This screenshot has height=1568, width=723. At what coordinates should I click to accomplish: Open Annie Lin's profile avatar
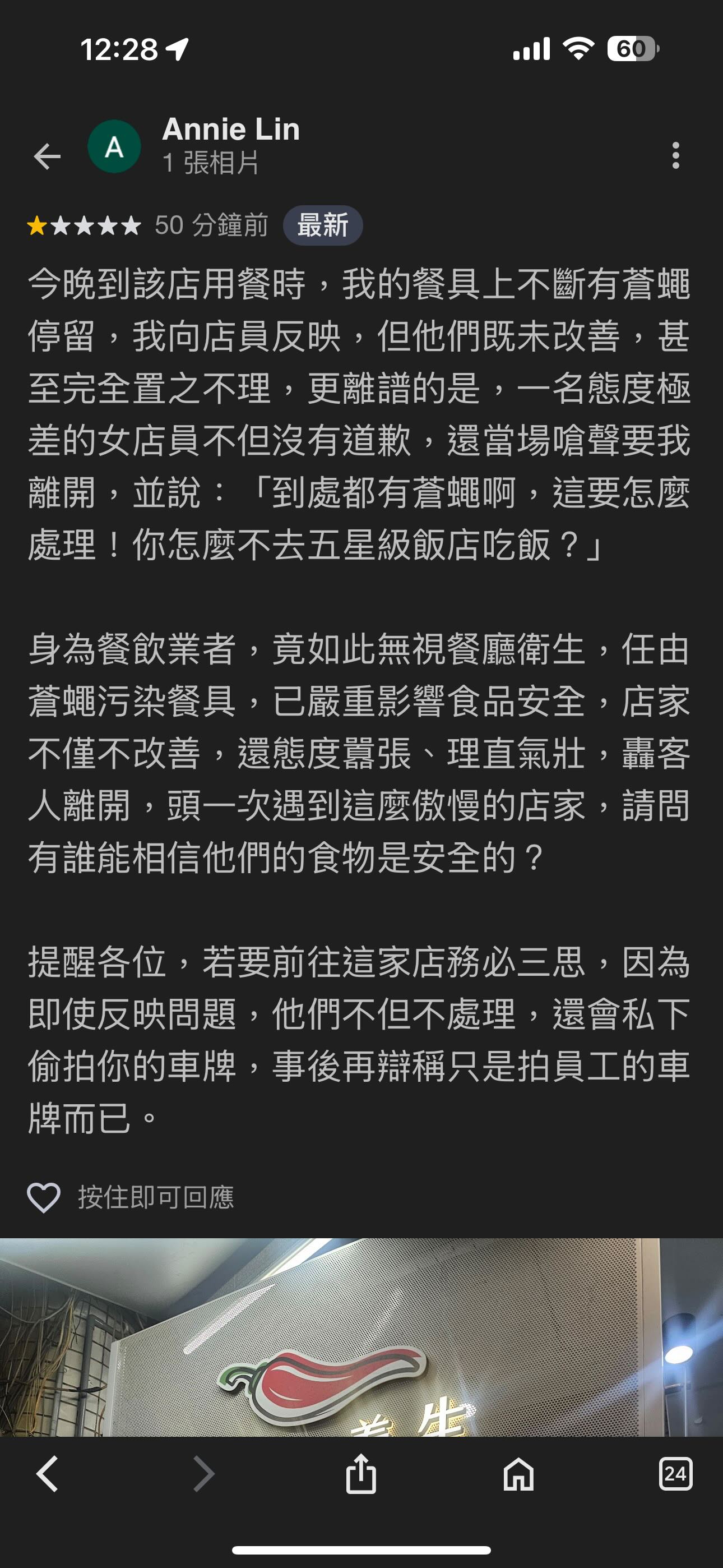(114, 147)
